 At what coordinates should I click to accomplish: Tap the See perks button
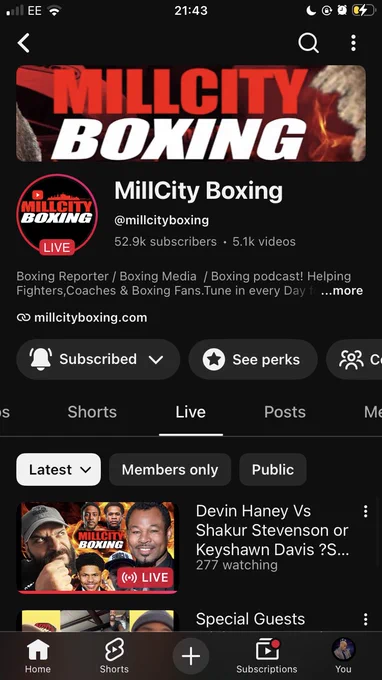click(253, 360)
